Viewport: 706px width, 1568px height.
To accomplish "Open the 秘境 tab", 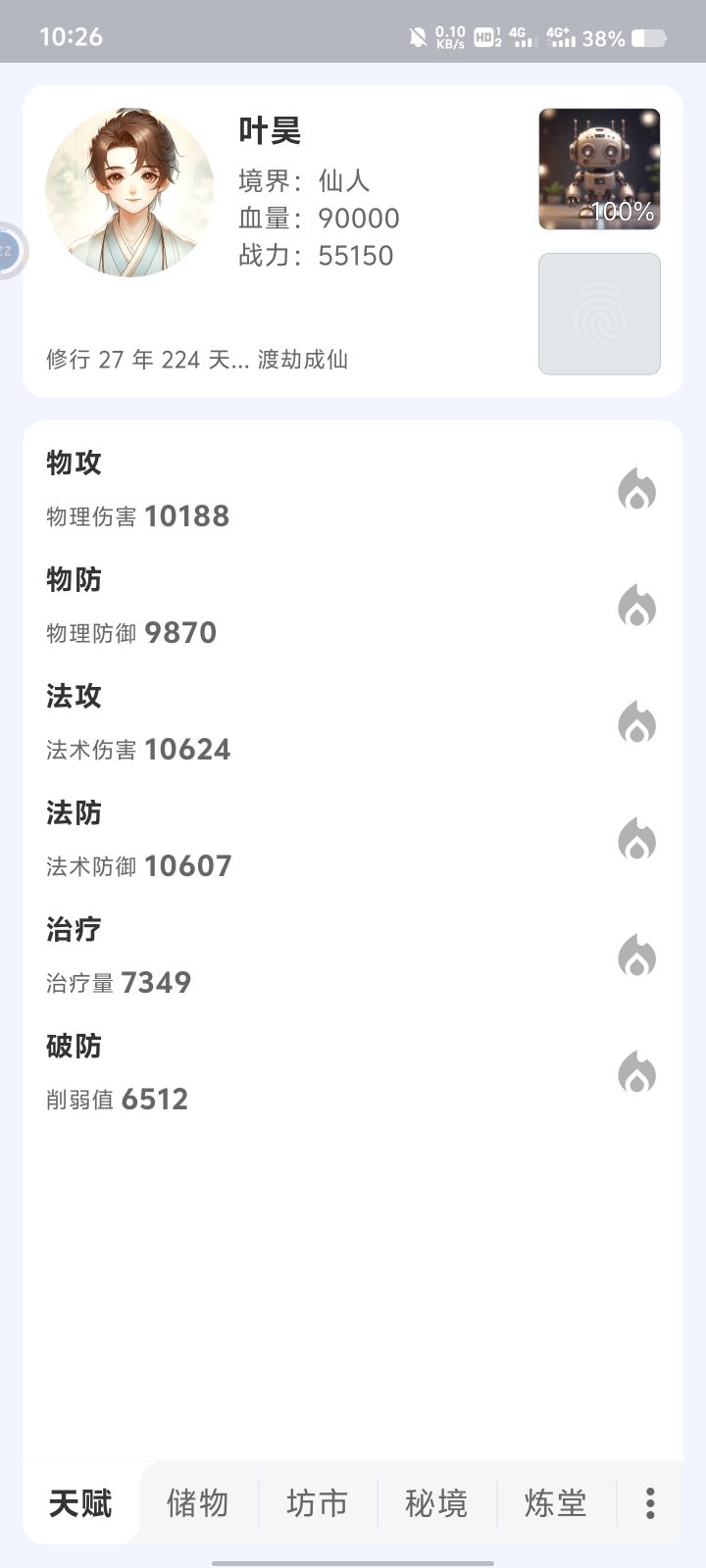I will click(x=436, y=1502).
